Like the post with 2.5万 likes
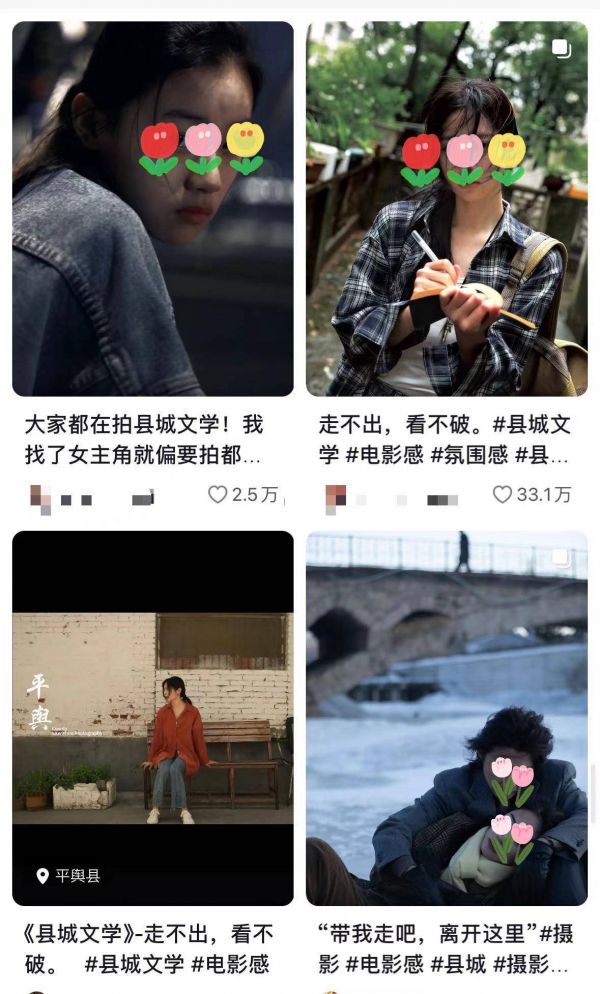Viewport: 600px width, 994px height. pos(218,495)
